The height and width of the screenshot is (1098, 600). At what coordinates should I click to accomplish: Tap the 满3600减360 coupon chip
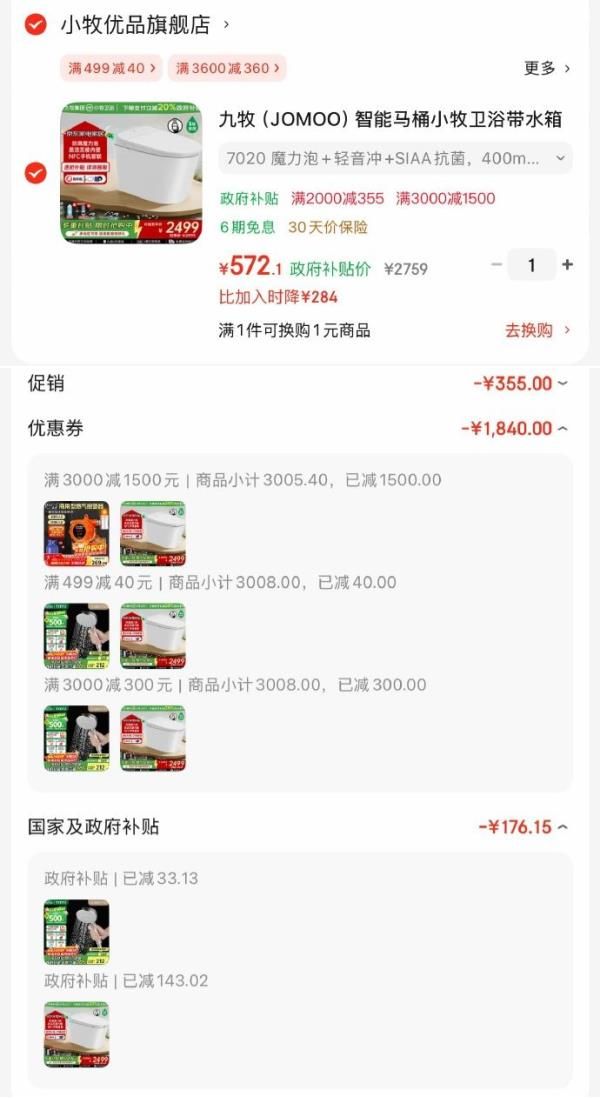[227, 68]
